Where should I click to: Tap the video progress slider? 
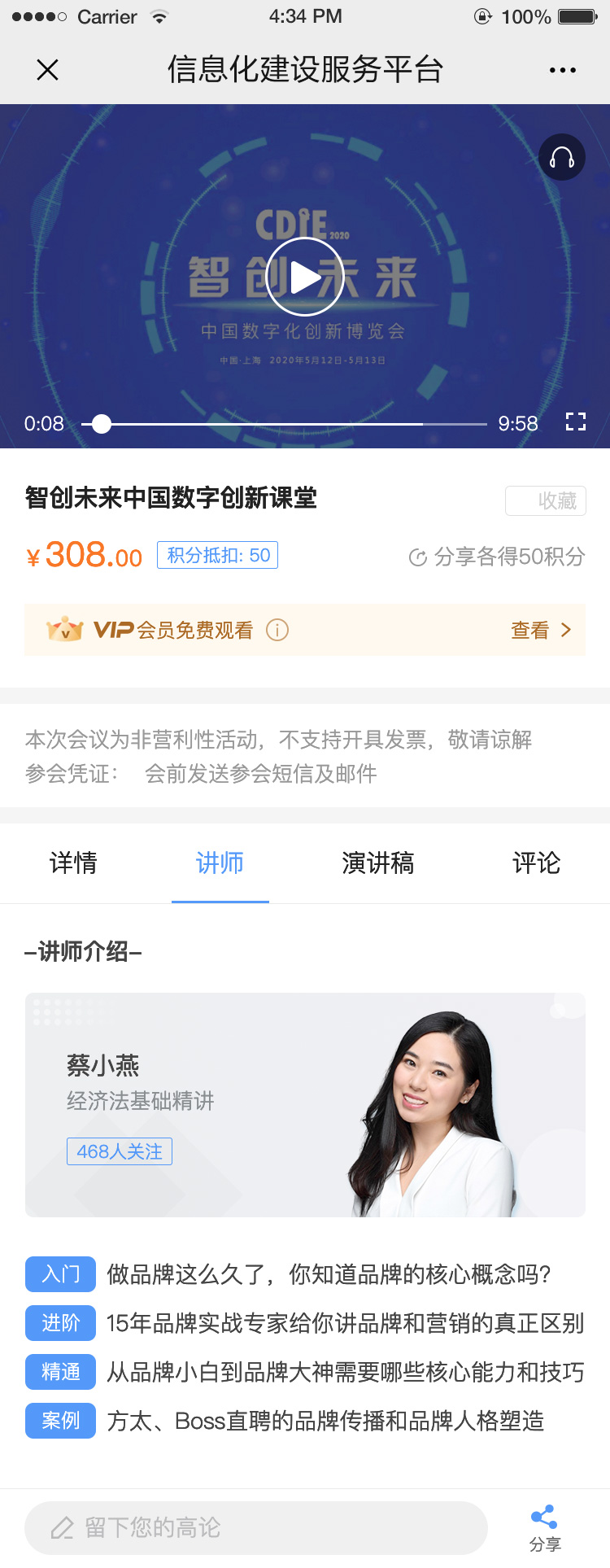coord(285,424)
